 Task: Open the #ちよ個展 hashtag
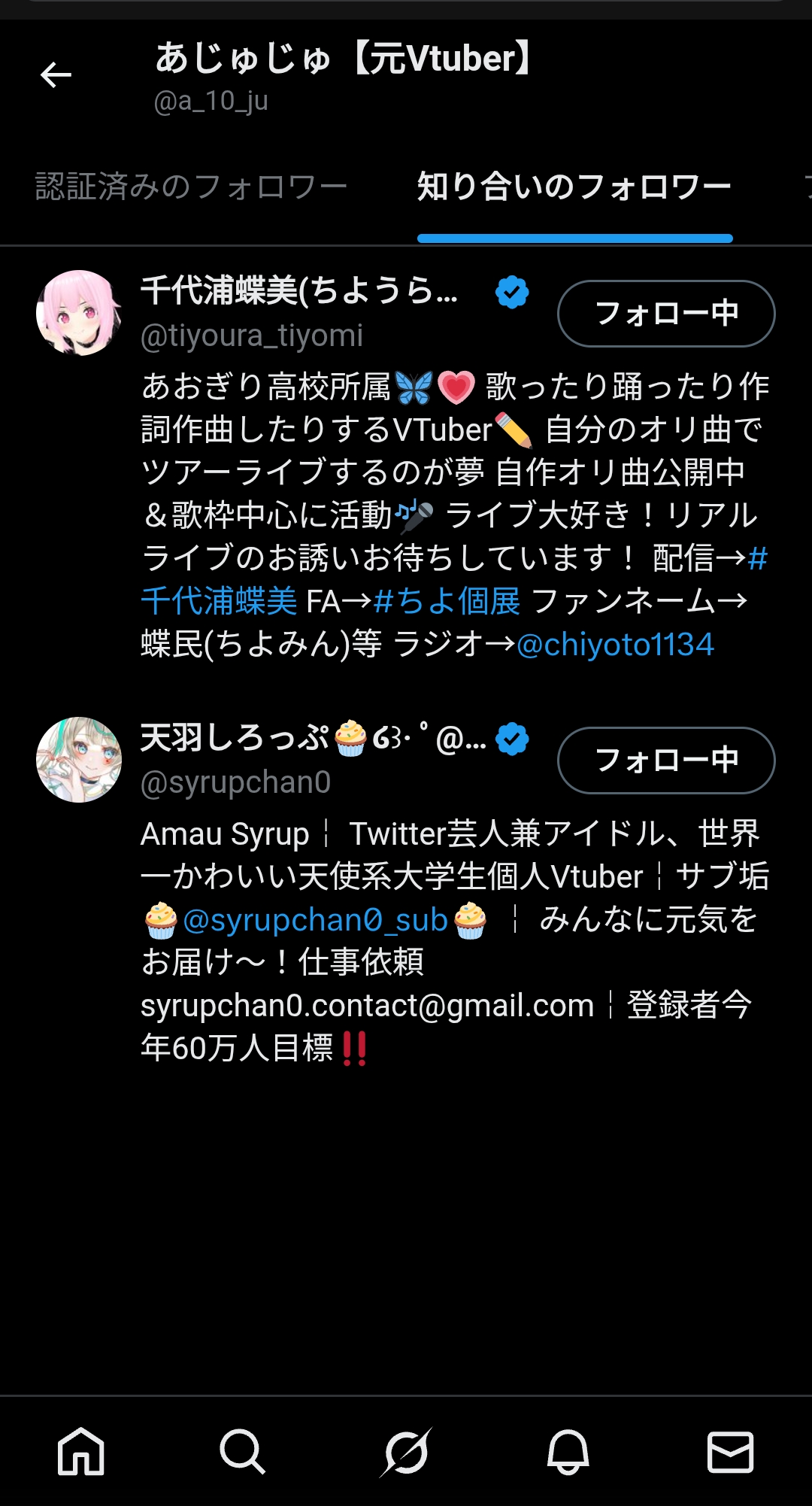click(x=447, y=602)
